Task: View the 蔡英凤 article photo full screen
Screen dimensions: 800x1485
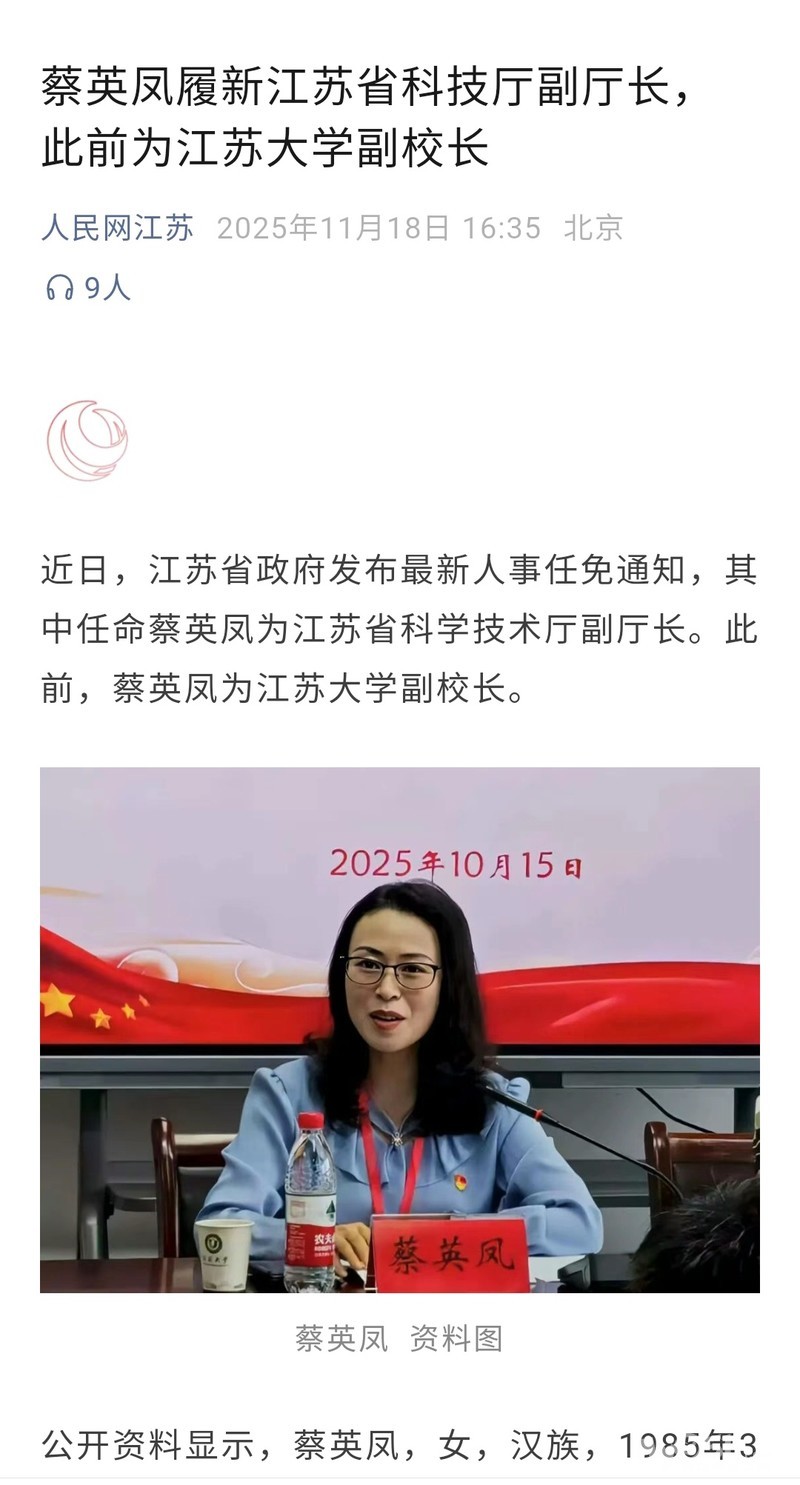Action: (400, 1029)
